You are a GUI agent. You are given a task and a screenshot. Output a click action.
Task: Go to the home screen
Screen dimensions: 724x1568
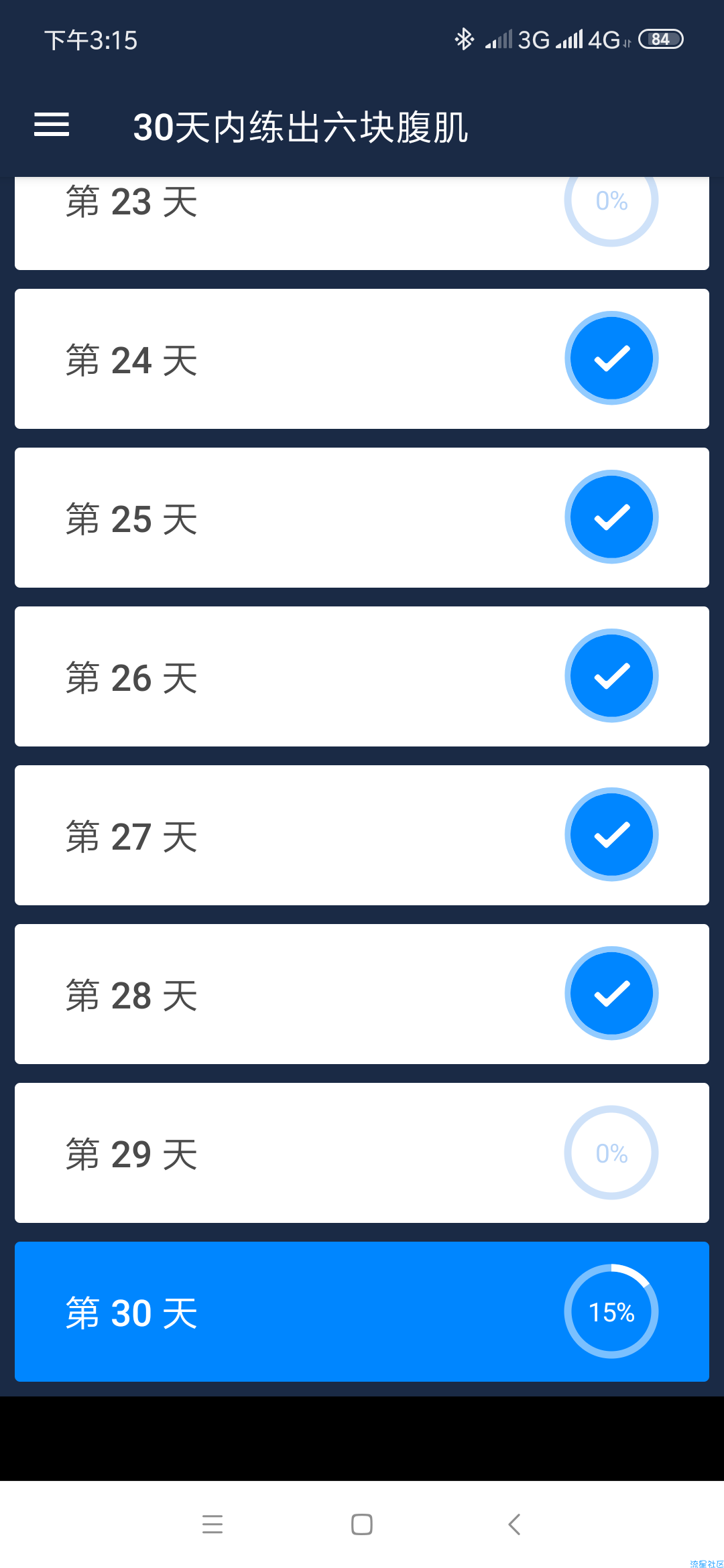point(362,1524)
